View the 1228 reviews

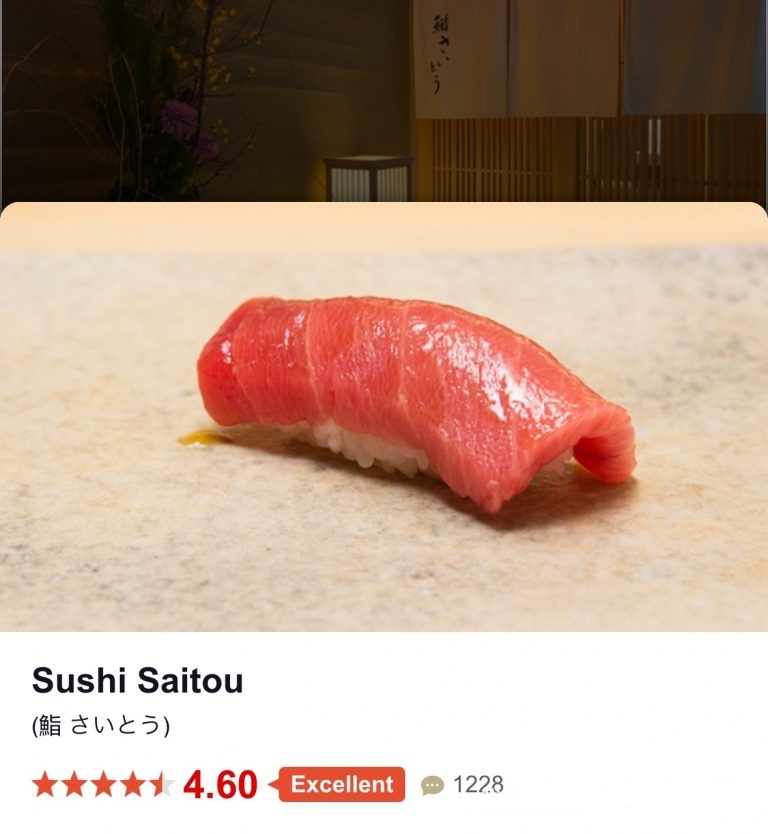[463, 785]
